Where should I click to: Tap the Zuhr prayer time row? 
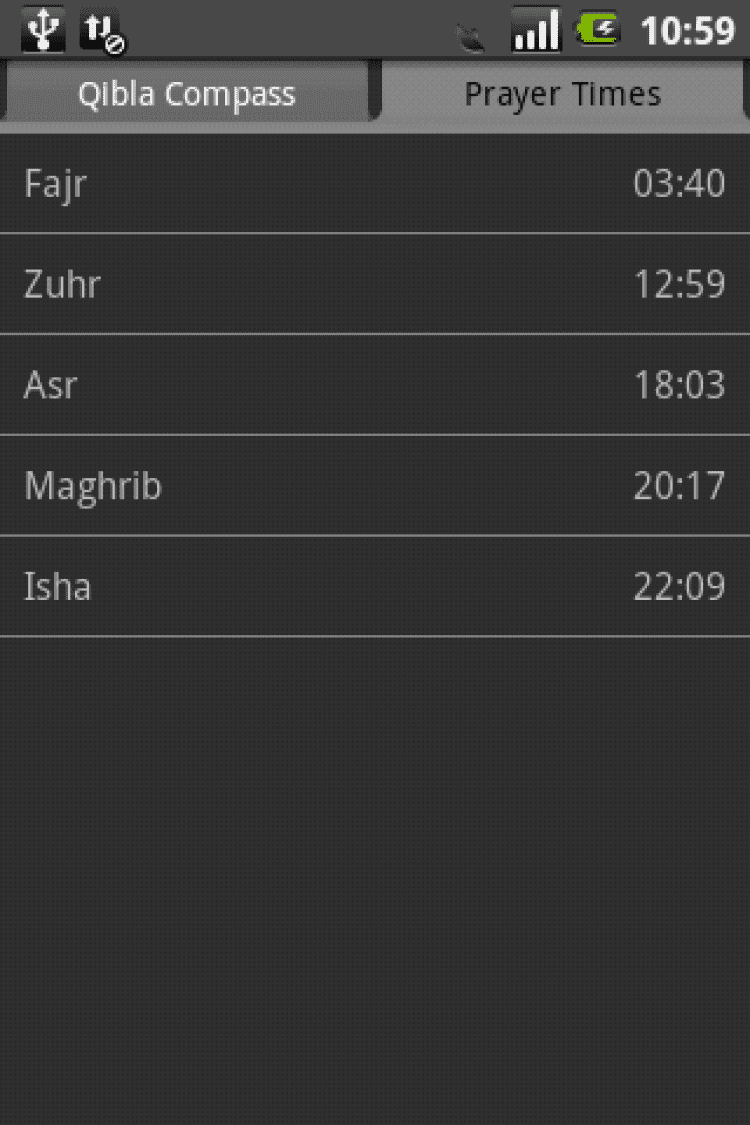click(374, 285)
